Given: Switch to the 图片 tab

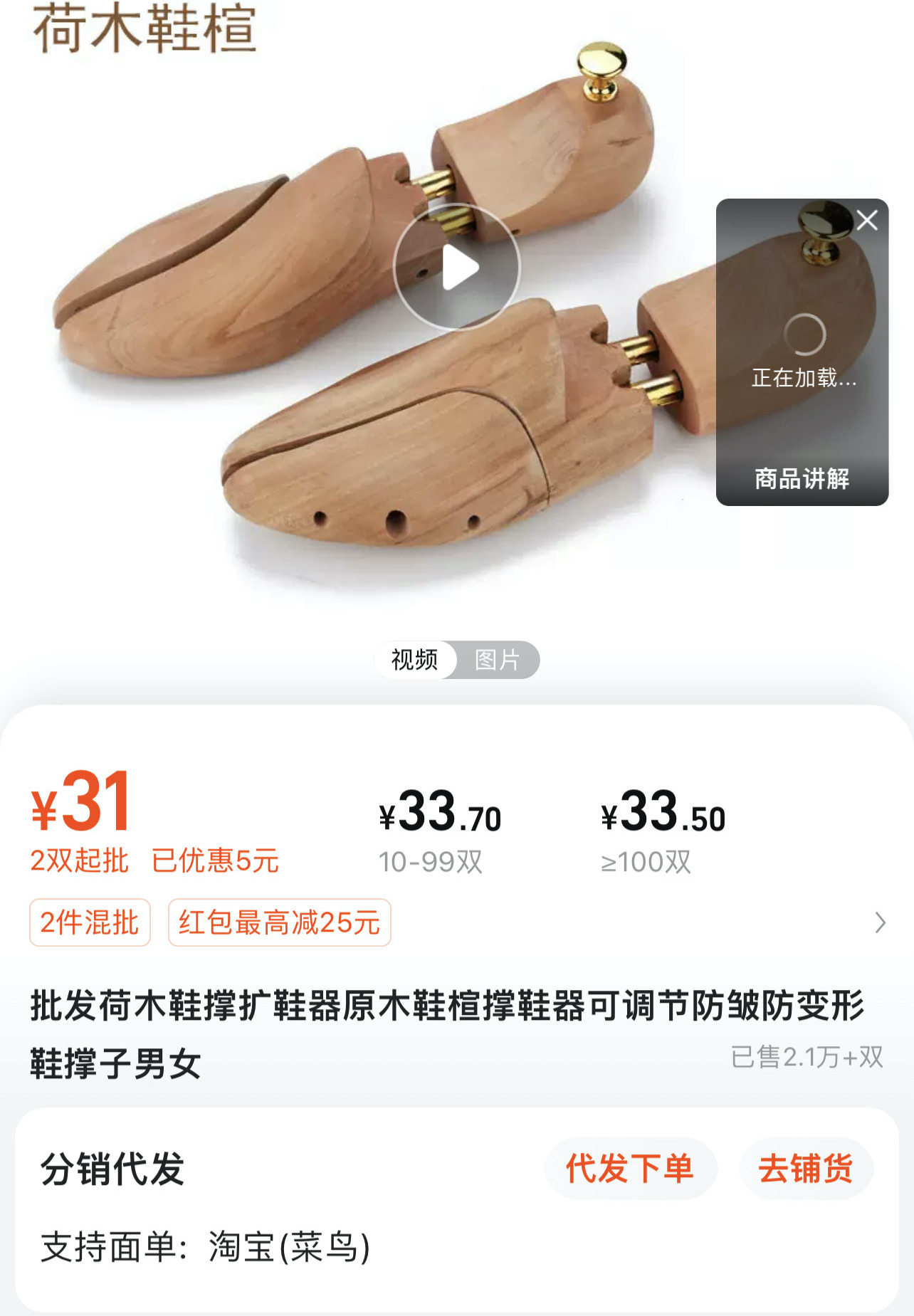Looking at the screenshot, I should (498, 660).
